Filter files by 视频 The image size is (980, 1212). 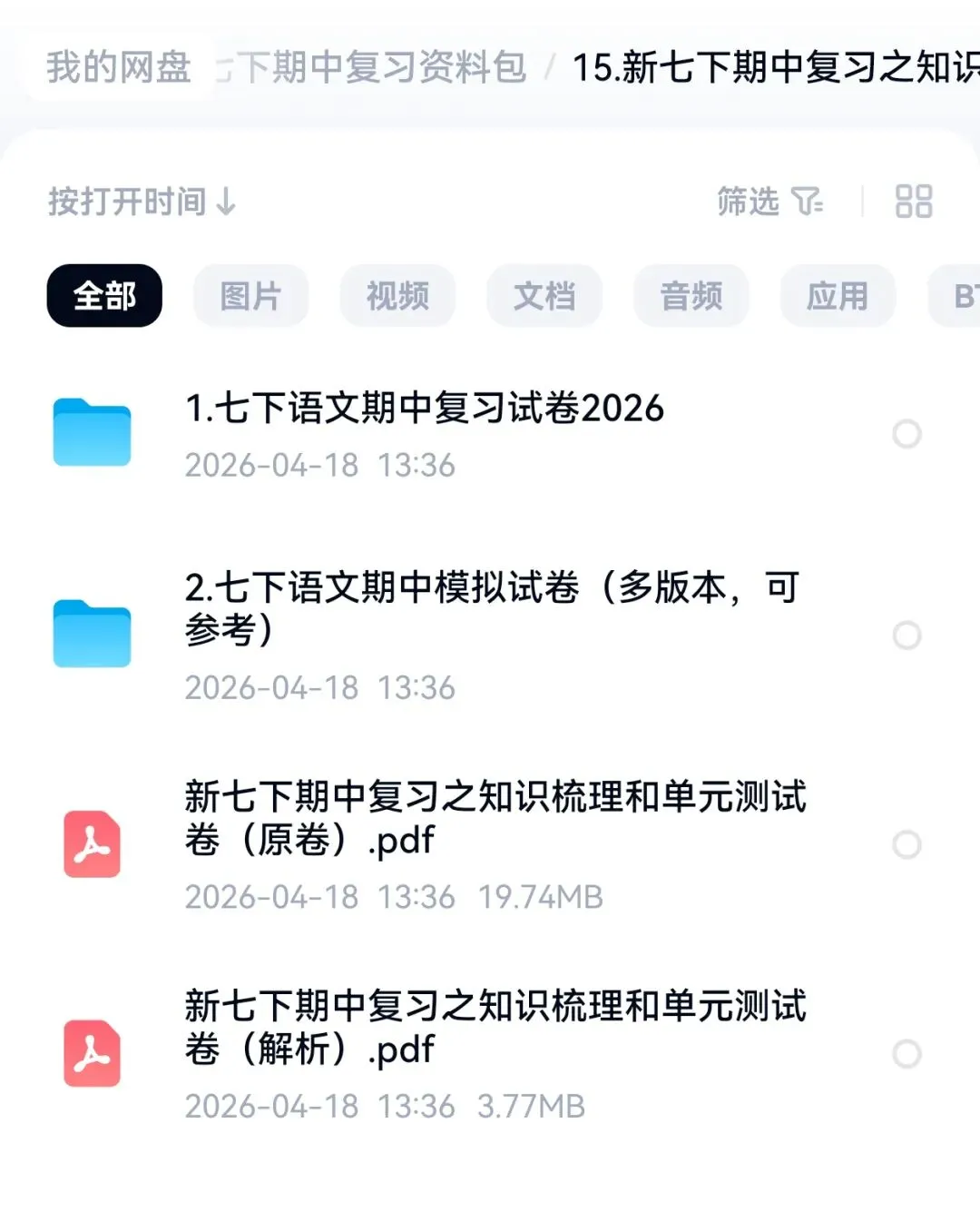[x=397, y=296]
